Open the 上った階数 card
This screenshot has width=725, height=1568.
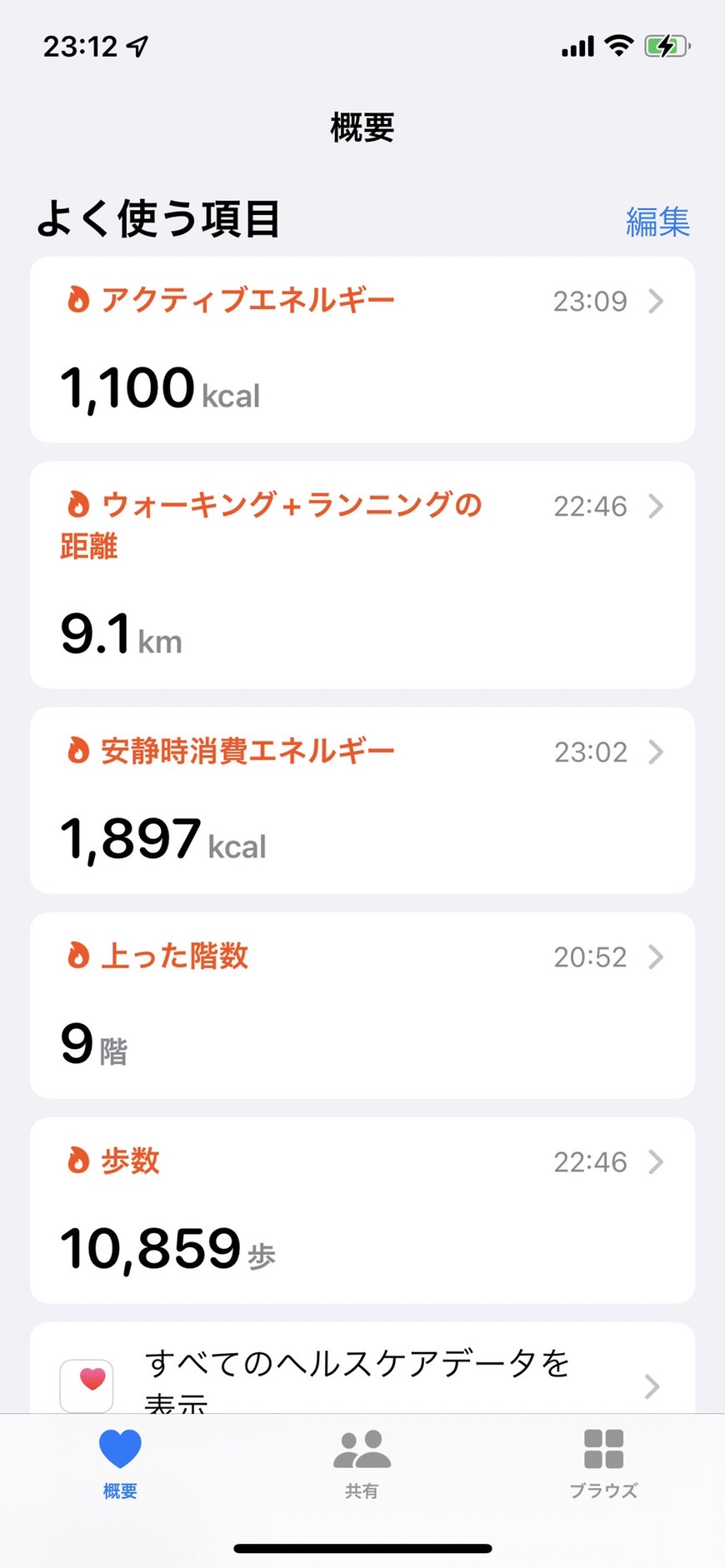tap(362, 1006)
